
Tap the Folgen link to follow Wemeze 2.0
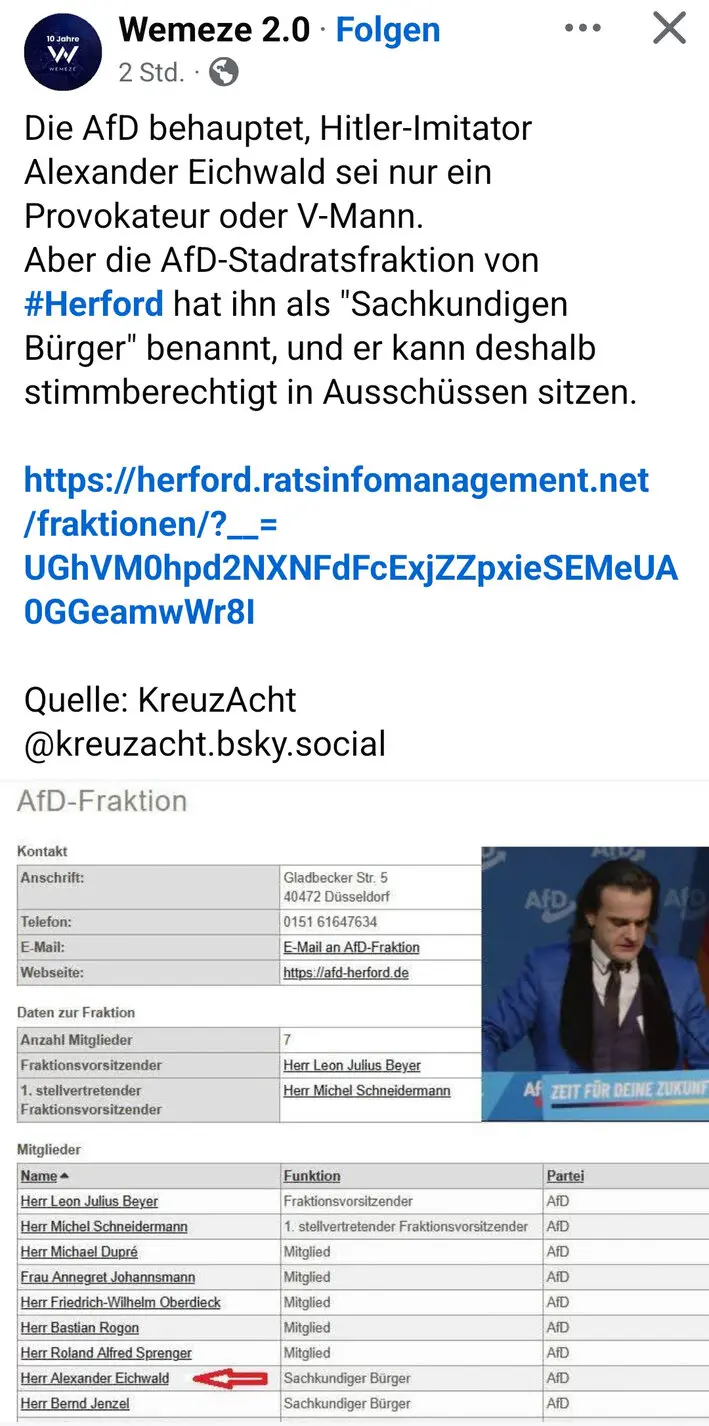pos(387,30)
